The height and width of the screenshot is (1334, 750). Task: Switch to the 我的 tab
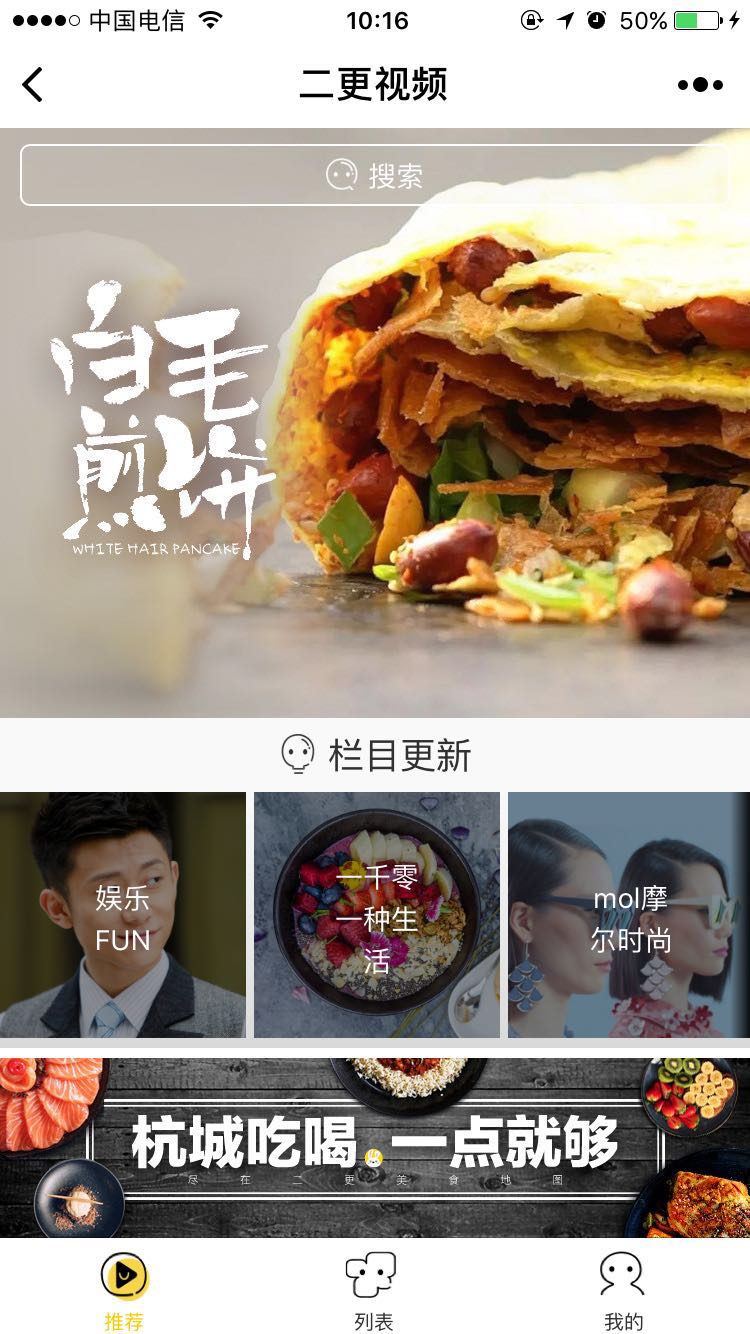(x=623, y=1290)
